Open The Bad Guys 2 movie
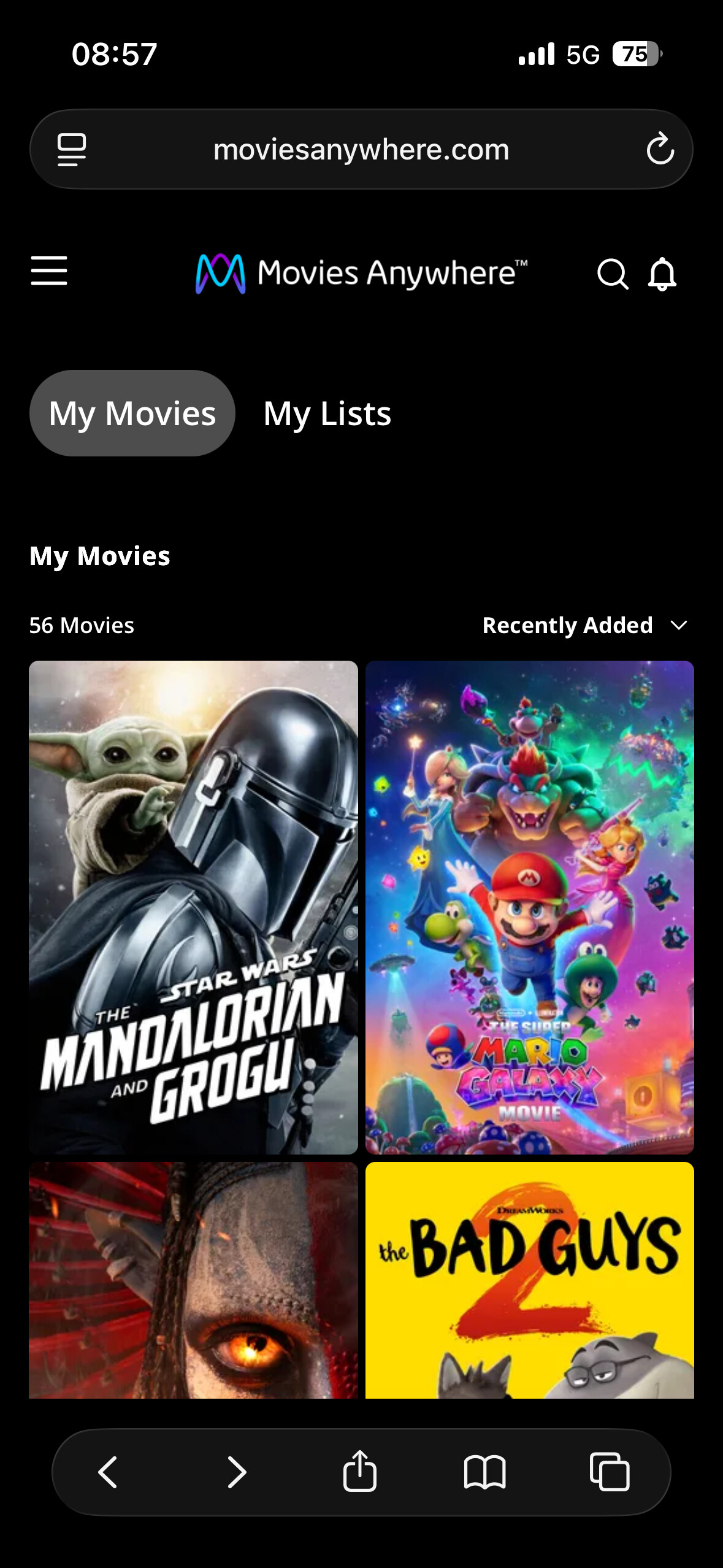This screenshot has width=723, height=1568. click(x=530, y=1280)
